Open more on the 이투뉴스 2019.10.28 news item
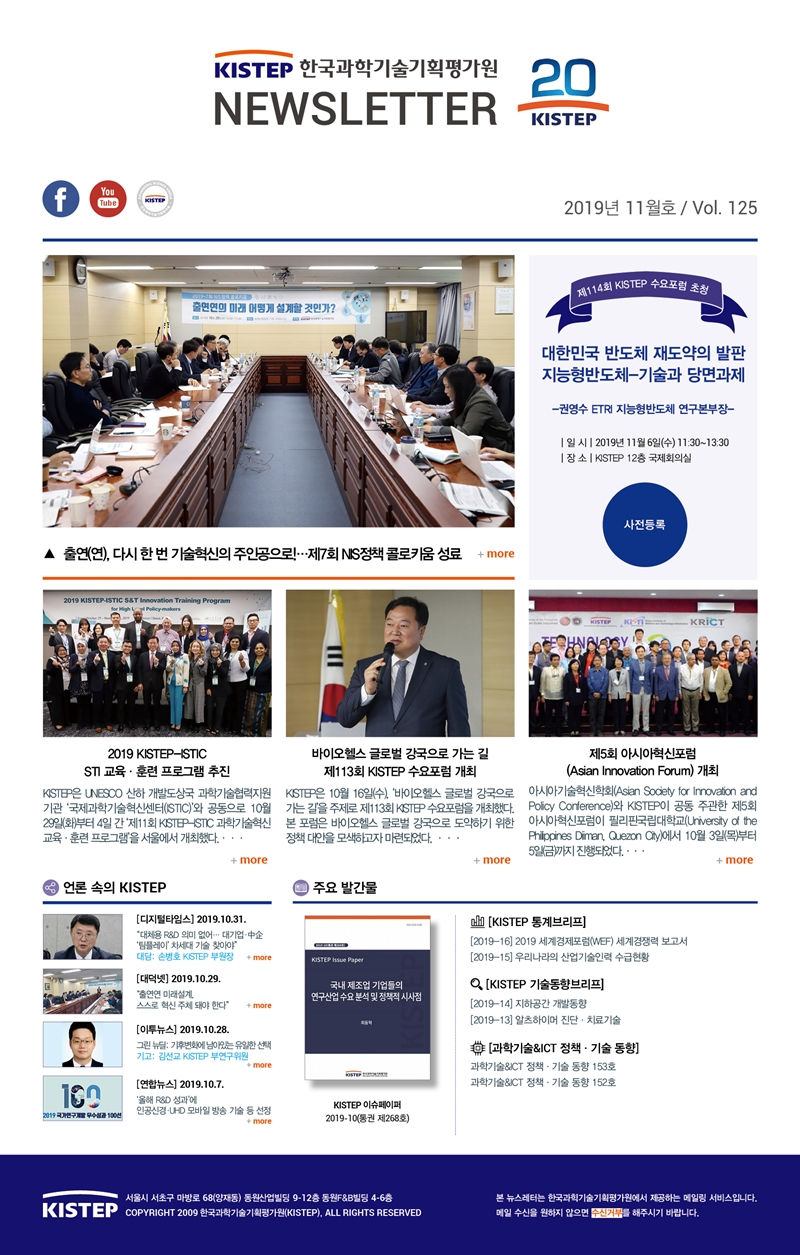 [x=259, y=1065]
